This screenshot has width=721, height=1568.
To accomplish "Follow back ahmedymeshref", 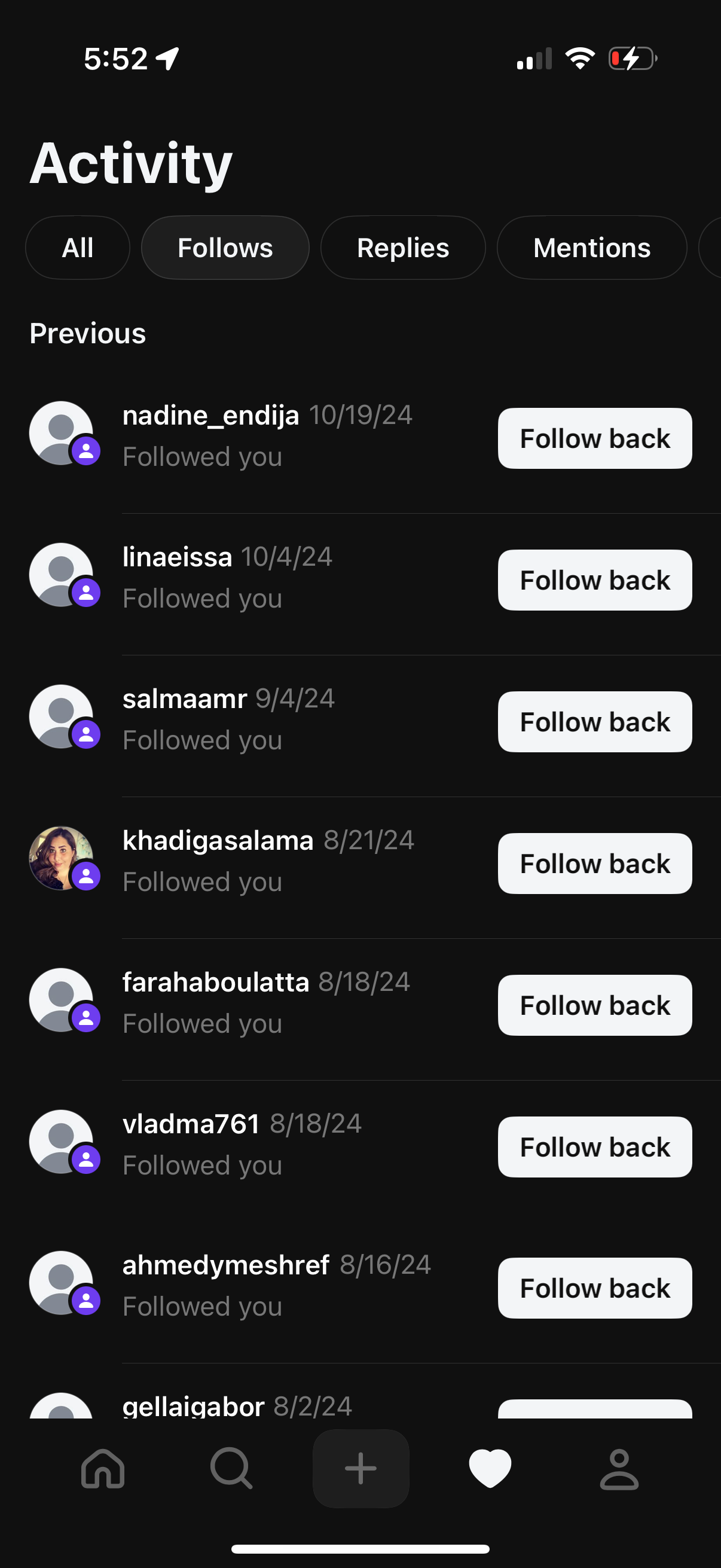I will [594, 1289].
